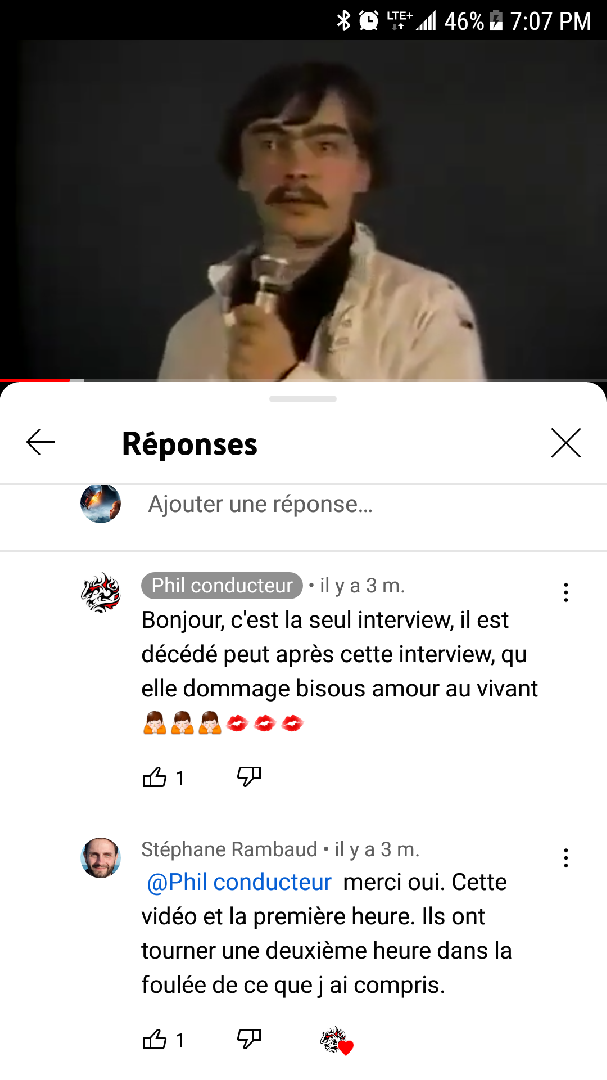The image size is (607, 1080).
Task: Close the Réponses panel
Action: (x=566, y=443)
